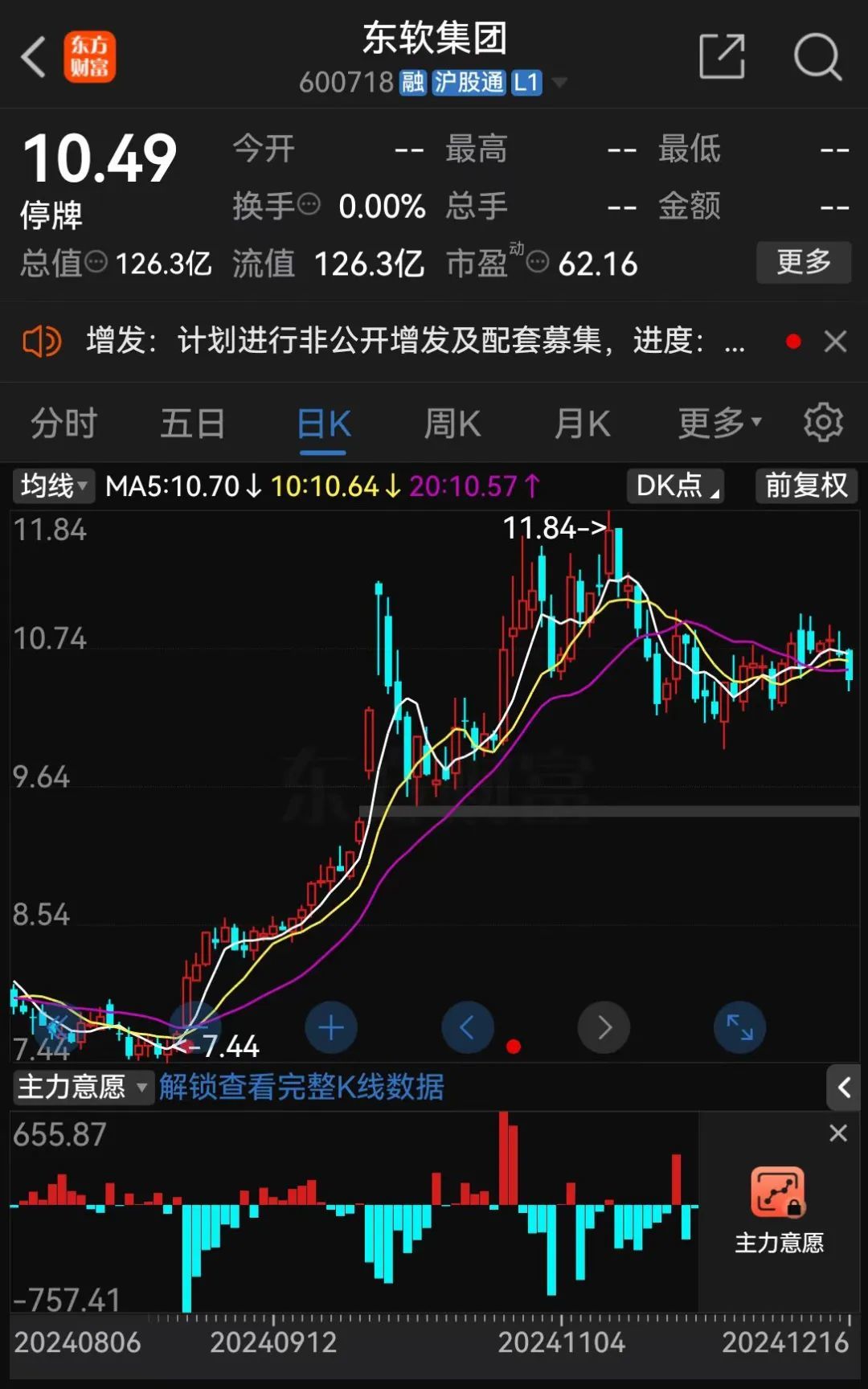868x1389 pixels.
Task: Open the 均线 indicator dropdown
Action: tap(53, 486)
